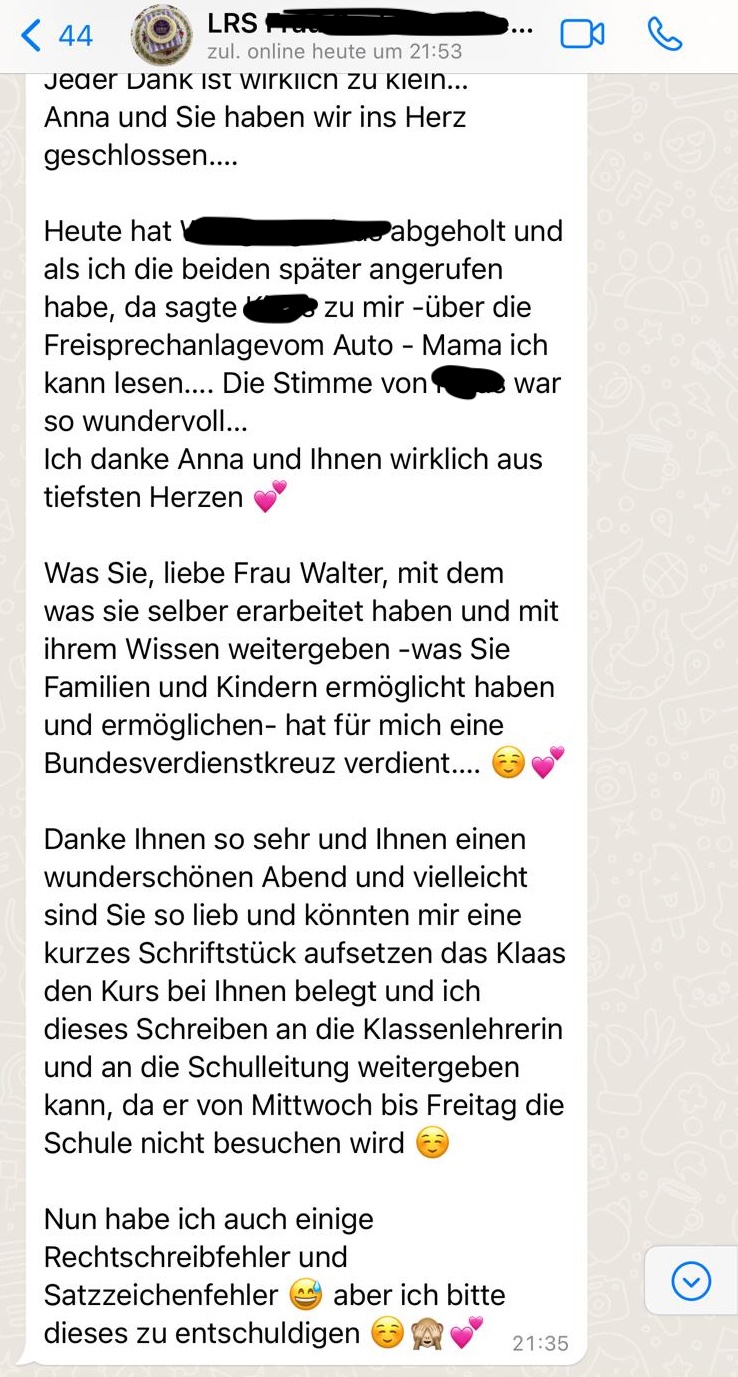Image resolution: width=738 pixels, height=1377 pixels.
Task: Start a video call
Action: pyautogui.click(x=582, y=35)
